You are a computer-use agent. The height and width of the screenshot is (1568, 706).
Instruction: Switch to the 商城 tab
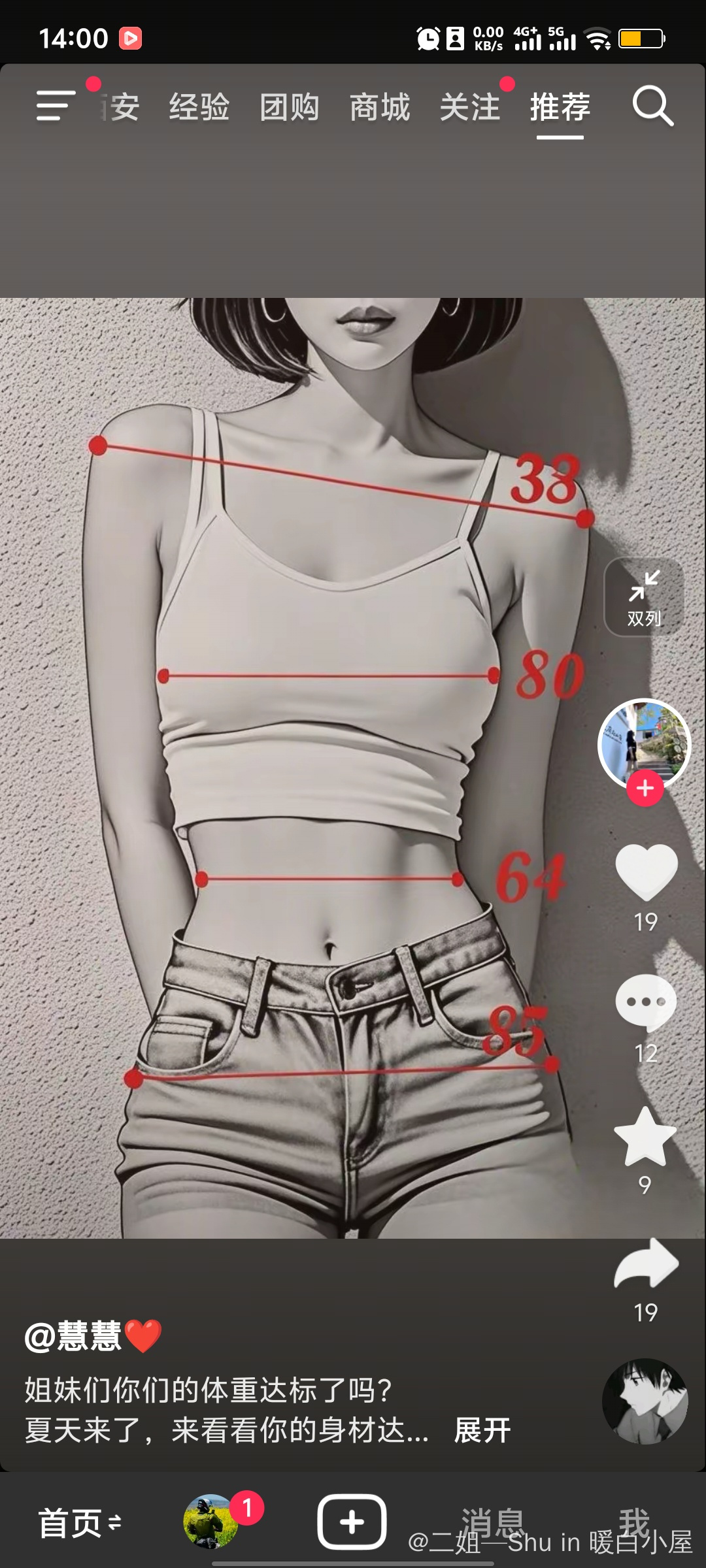point(380,107)
